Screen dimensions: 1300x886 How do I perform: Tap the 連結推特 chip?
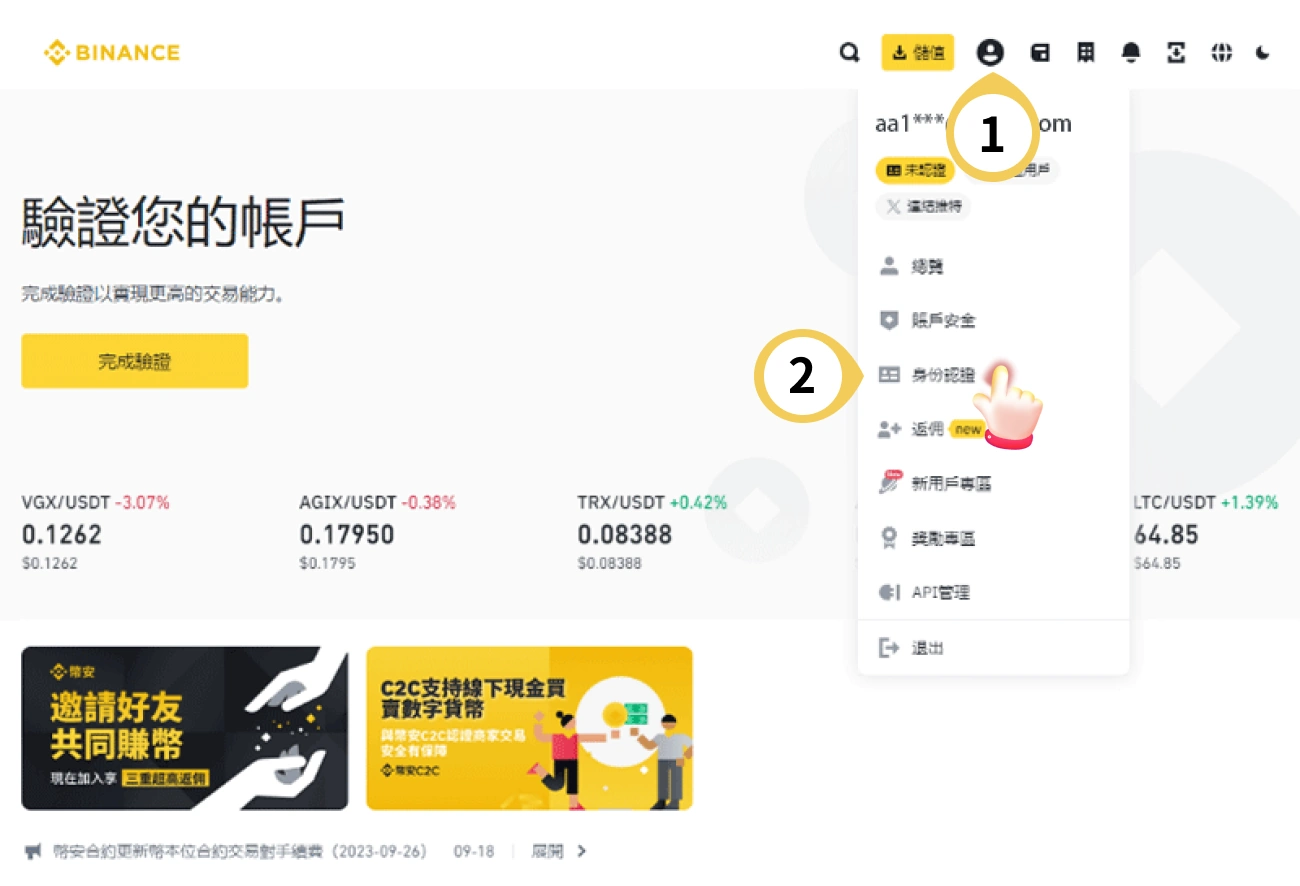tap(923, 207)
